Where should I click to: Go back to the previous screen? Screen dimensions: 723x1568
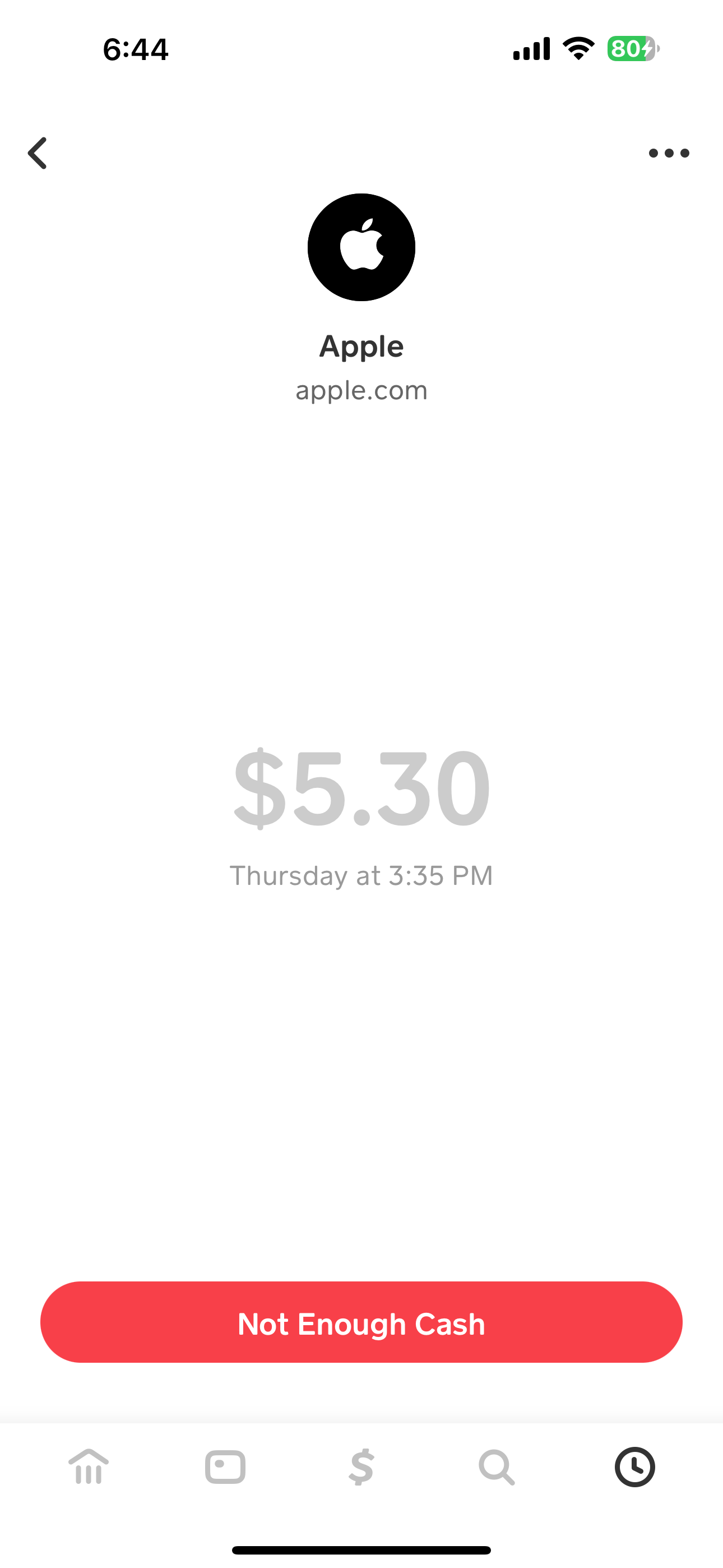click(x=38, y=153)
